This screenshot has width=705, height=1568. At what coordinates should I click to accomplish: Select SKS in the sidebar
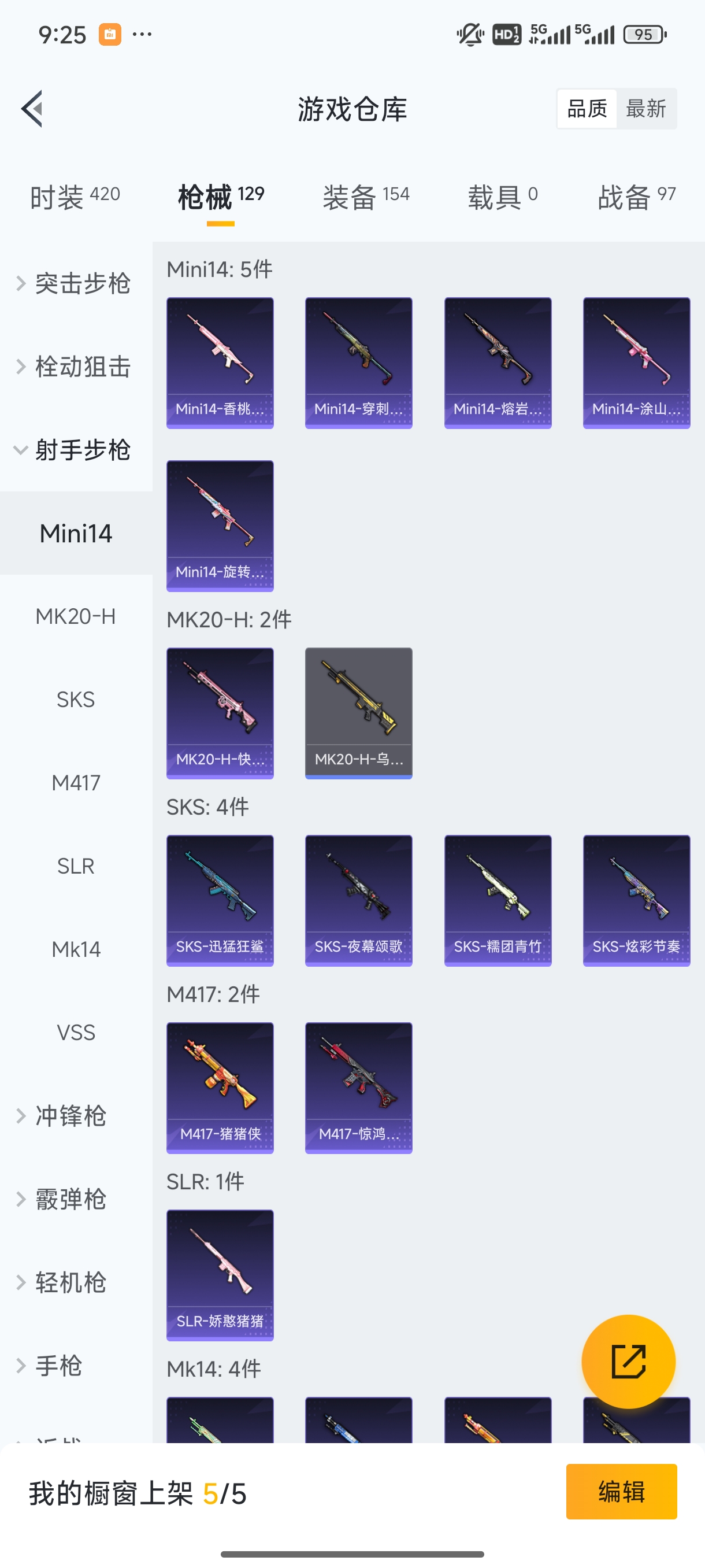(x=76, y=700)
